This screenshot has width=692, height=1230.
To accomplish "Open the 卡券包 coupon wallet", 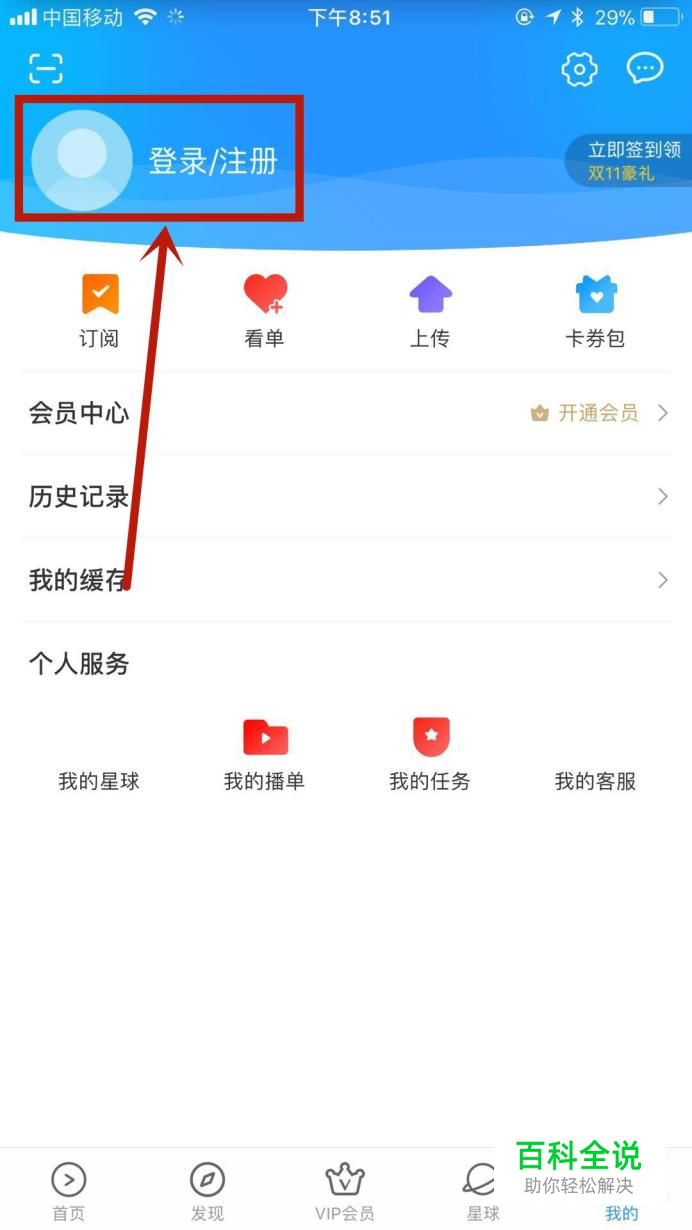I will click(595, 311).
